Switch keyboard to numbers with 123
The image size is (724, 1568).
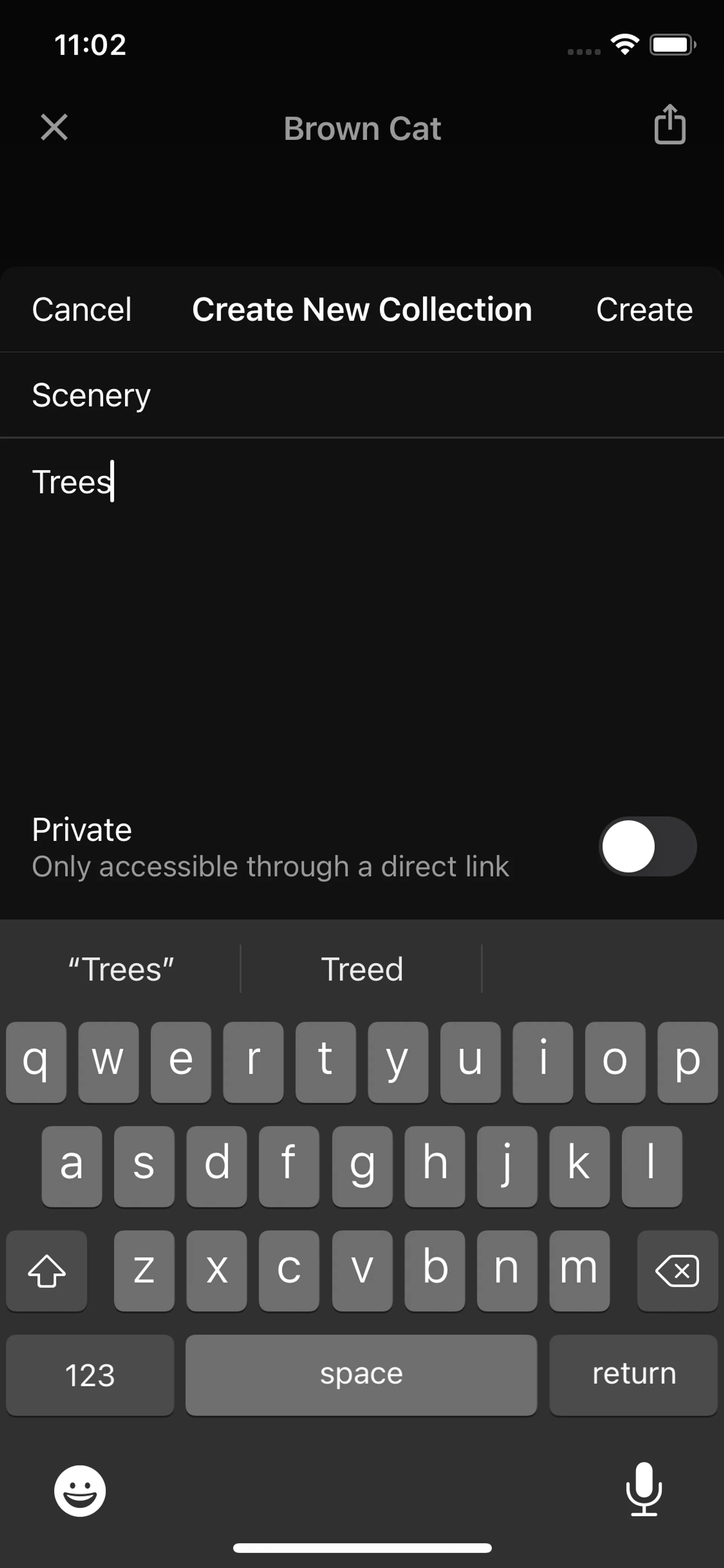(x=90, y=1374)
